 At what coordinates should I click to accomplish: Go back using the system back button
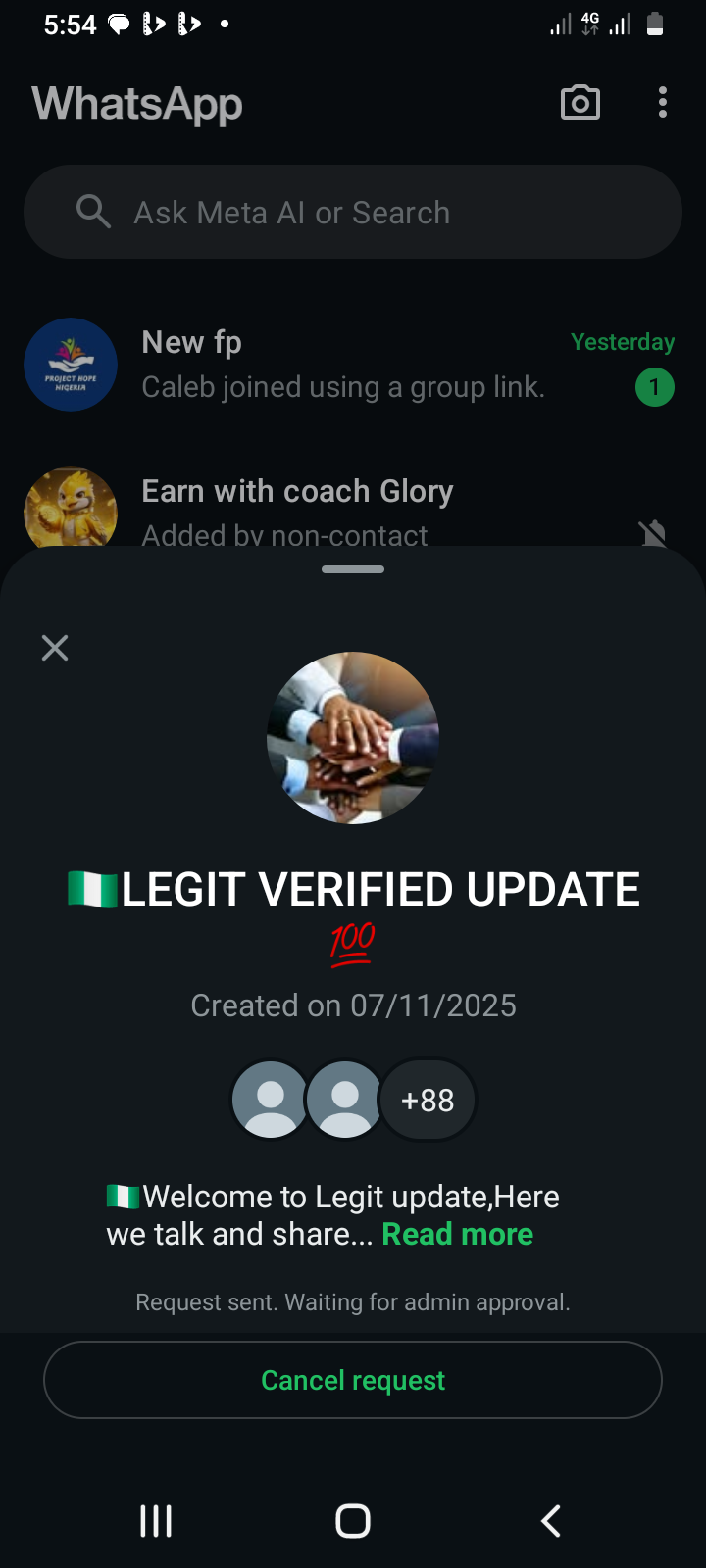point(551,1521)
